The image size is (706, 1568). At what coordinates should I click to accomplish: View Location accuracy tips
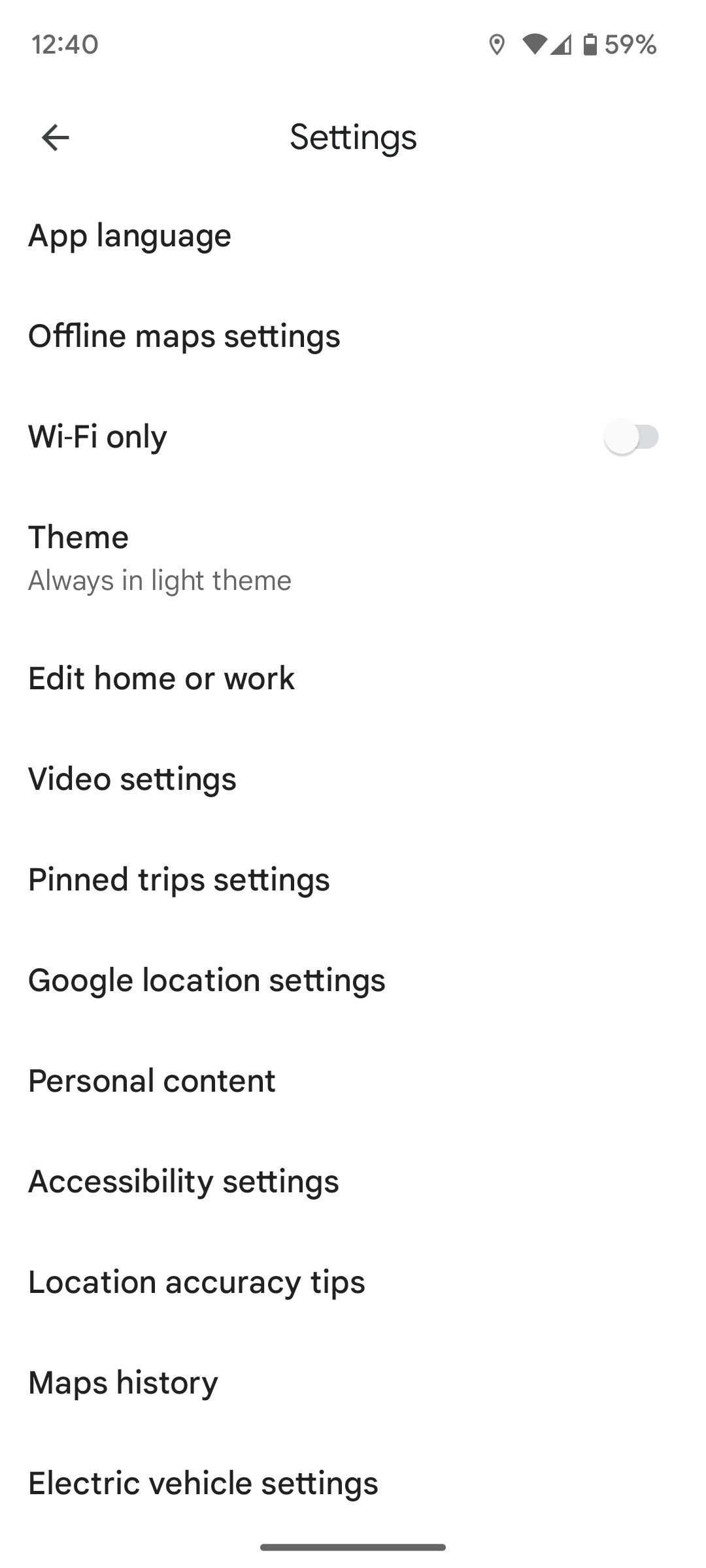196,1282
